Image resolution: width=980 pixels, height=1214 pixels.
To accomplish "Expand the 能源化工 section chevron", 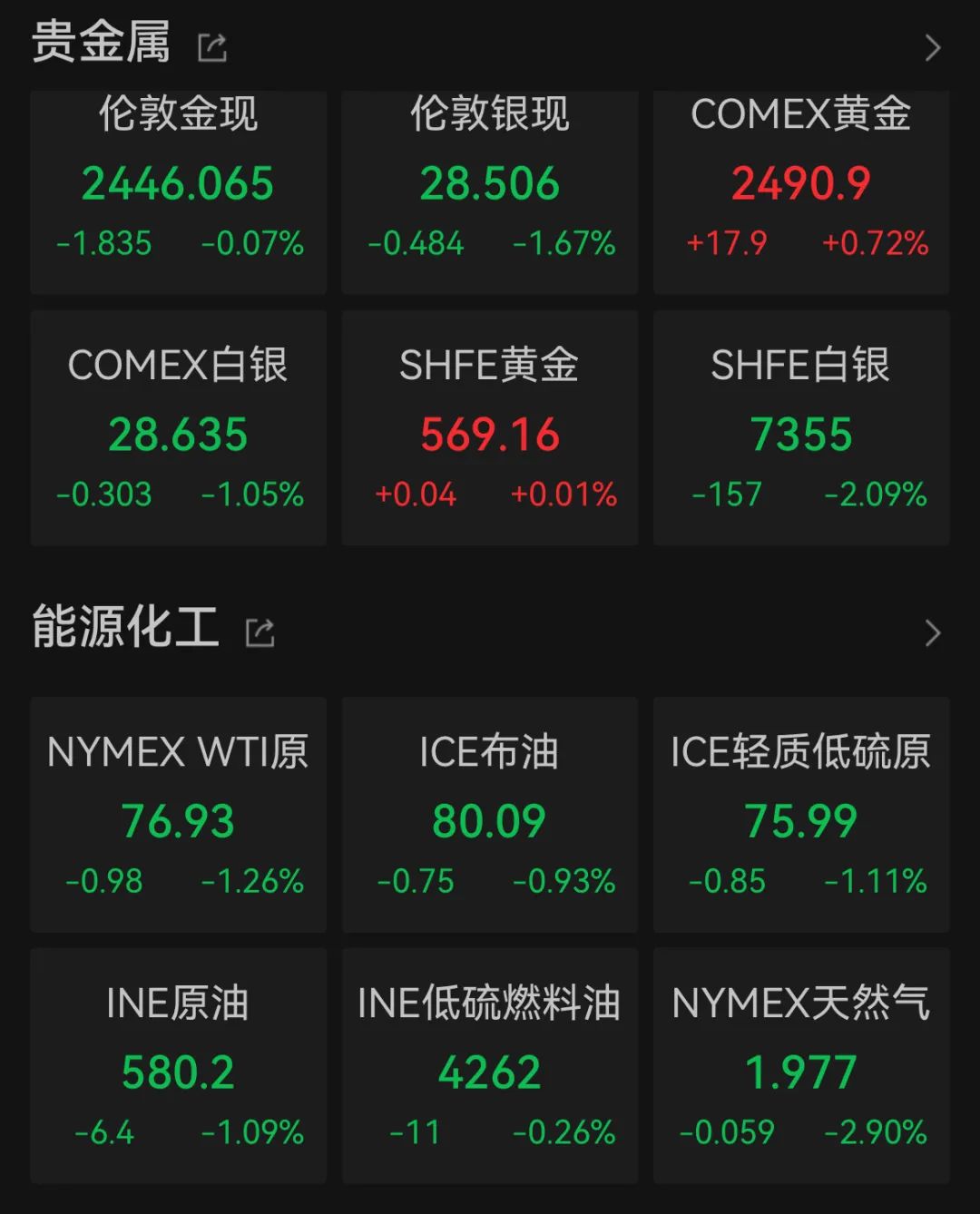I will point(932,632).
